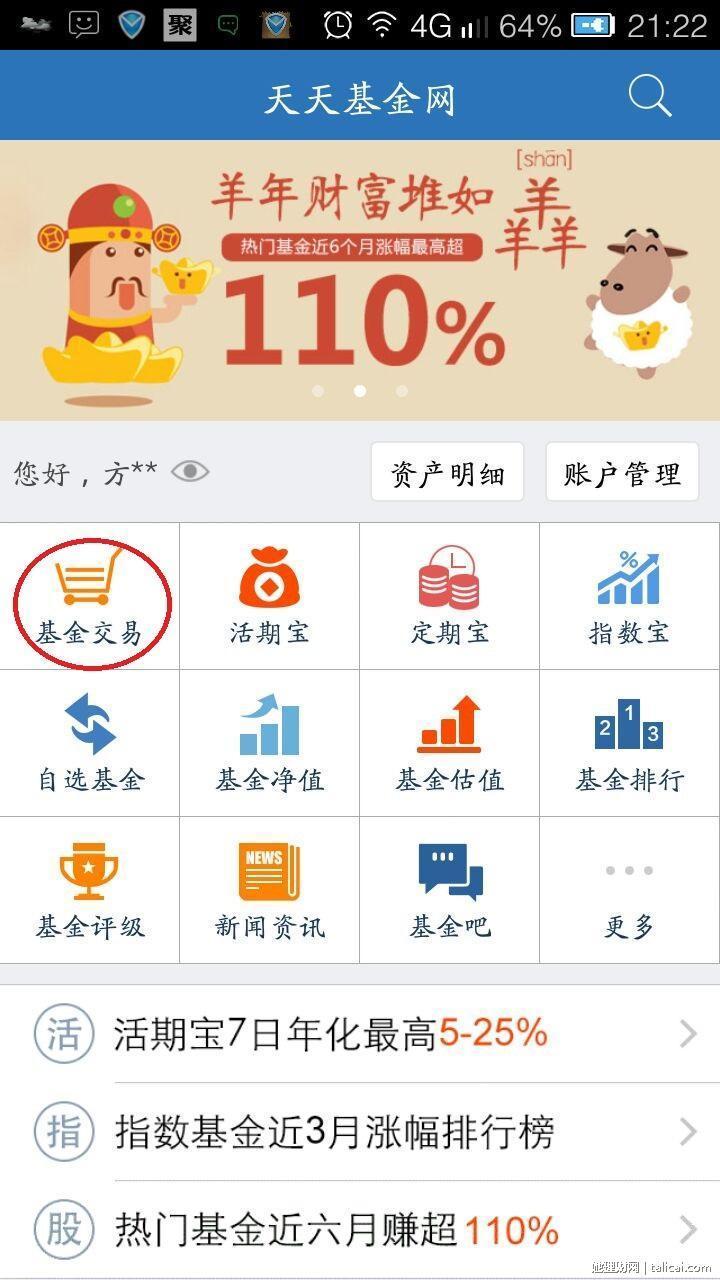Expand the 活期宝 5-25% yield row

360,1035
